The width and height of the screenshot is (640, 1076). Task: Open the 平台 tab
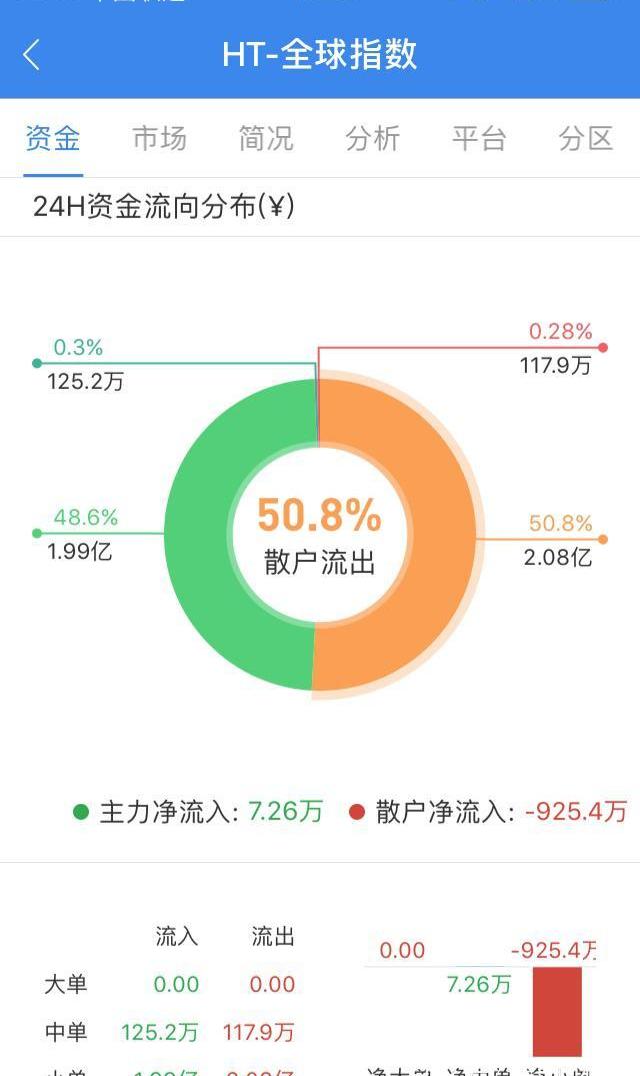coord(479,139)
